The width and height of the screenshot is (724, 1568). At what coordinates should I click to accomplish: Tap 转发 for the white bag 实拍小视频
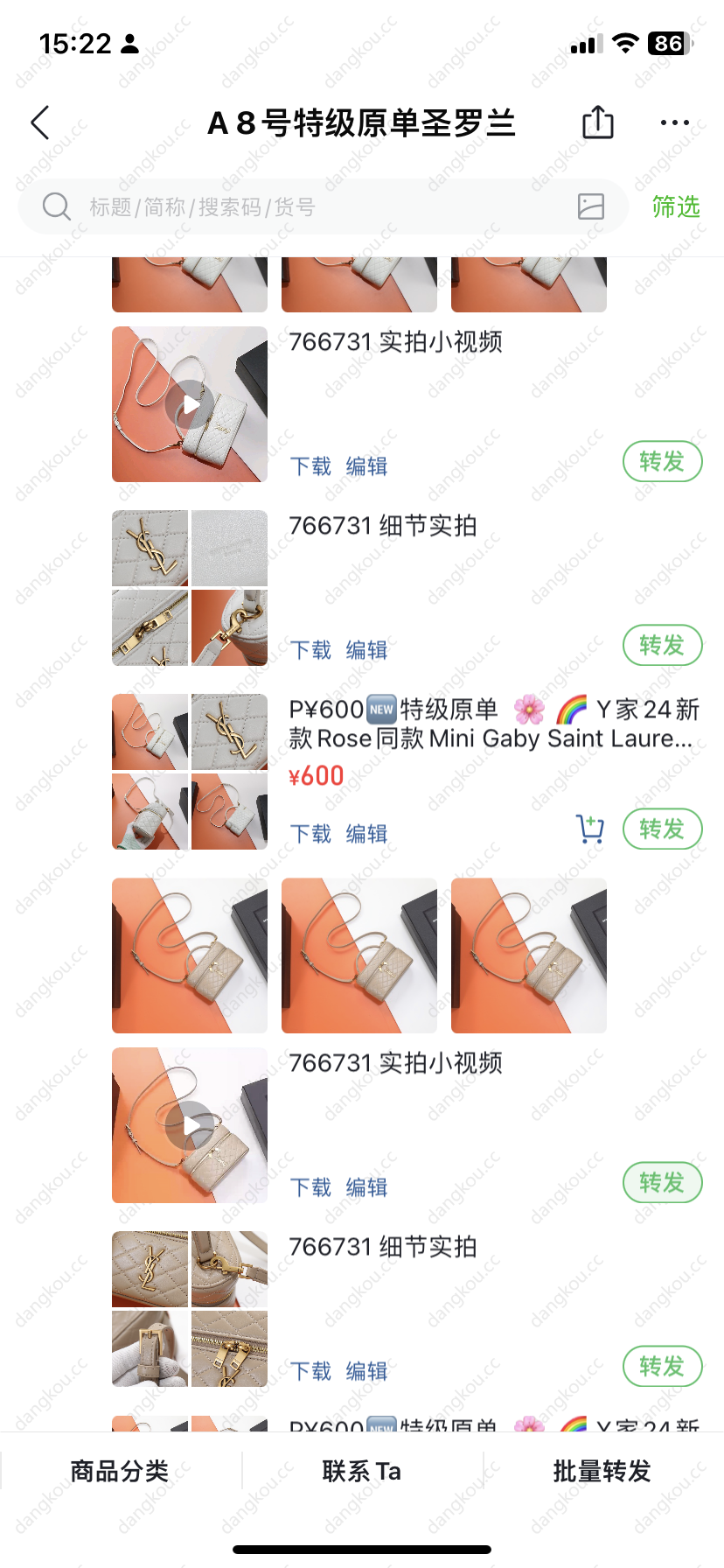(662, 462)
